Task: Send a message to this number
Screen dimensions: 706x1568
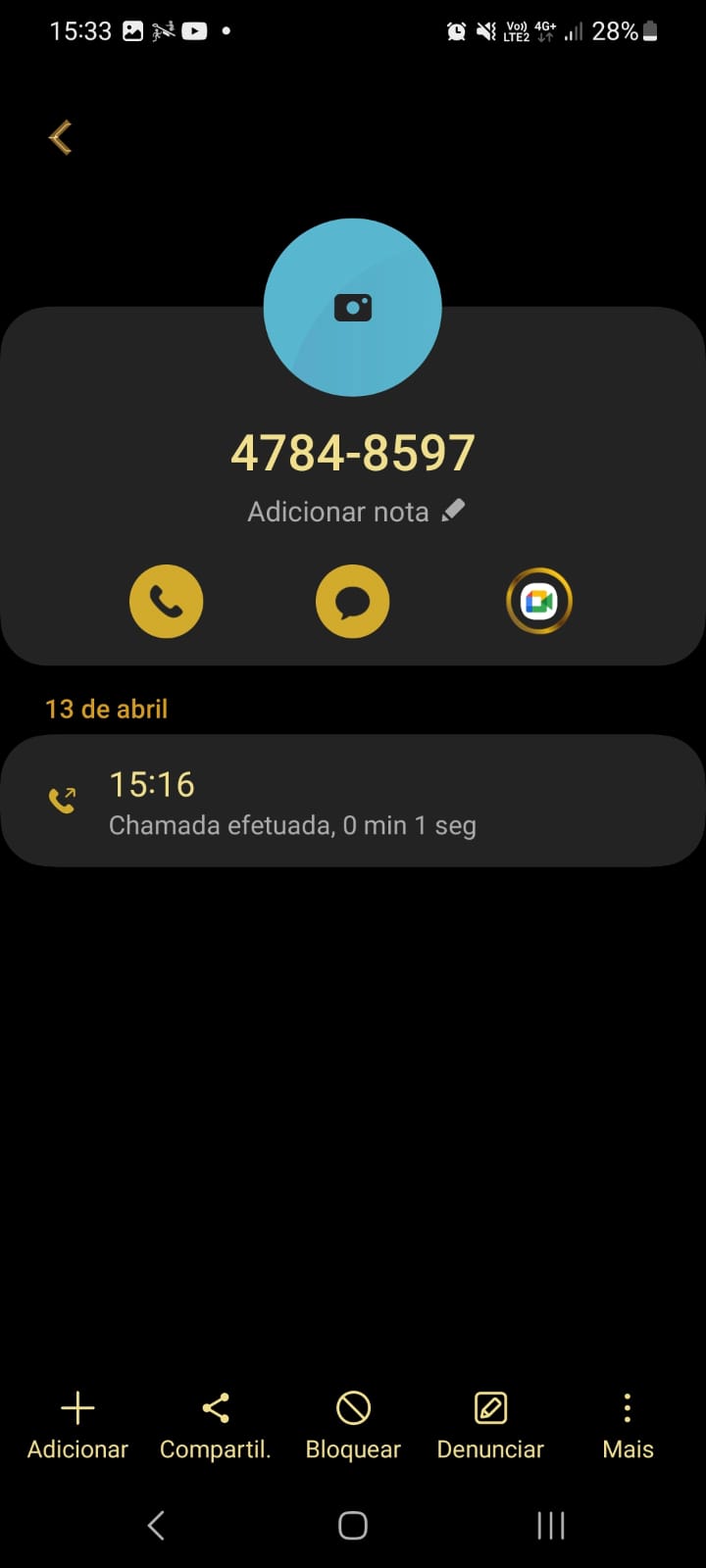Action: (353, 601)
